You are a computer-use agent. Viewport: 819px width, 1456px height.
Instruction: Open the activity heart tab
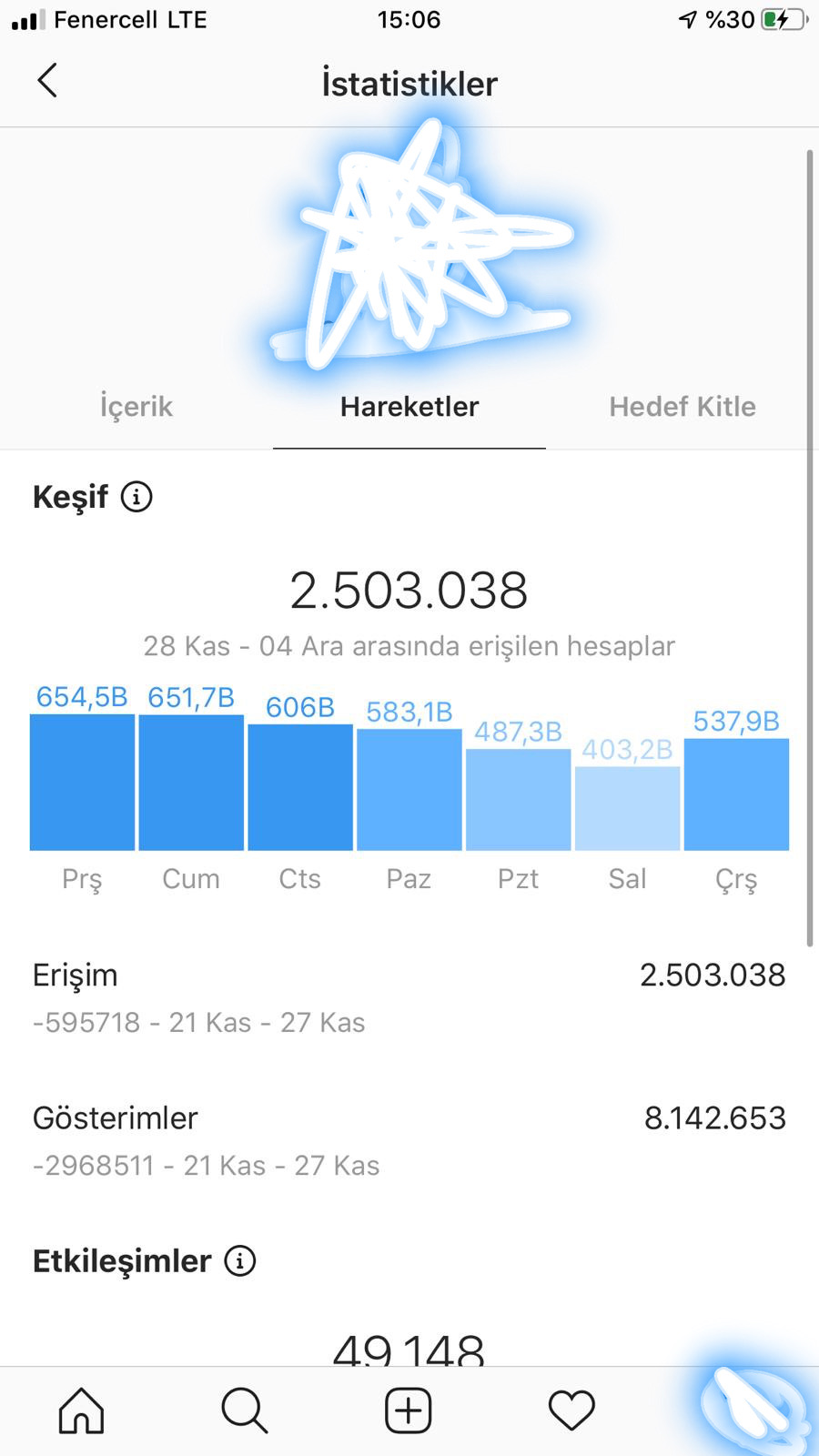(x=572, y=1410)
